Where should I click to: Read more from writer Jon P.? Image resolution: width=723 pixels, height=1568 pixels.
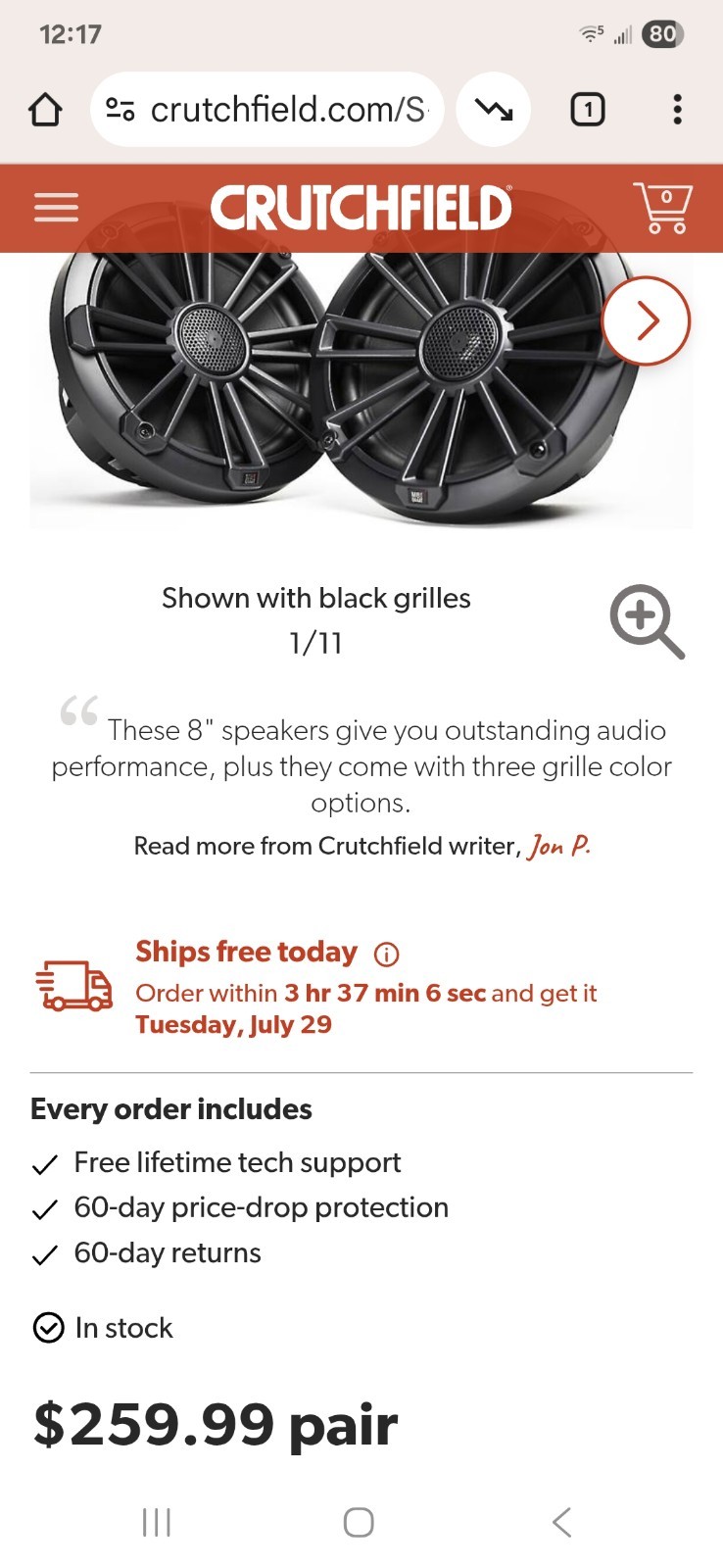(558, 846)
